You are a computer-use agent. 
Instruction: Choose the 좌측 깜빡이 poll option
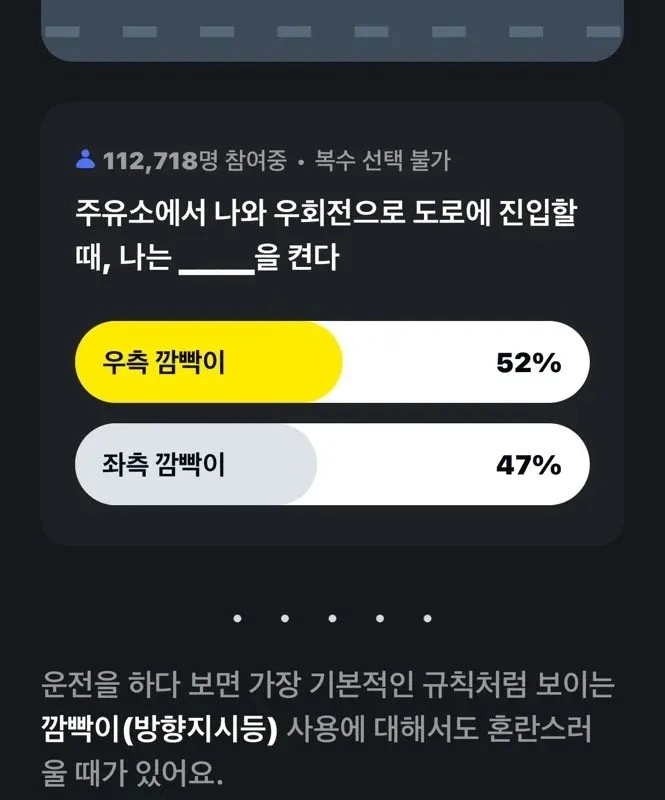pos(332,464)
